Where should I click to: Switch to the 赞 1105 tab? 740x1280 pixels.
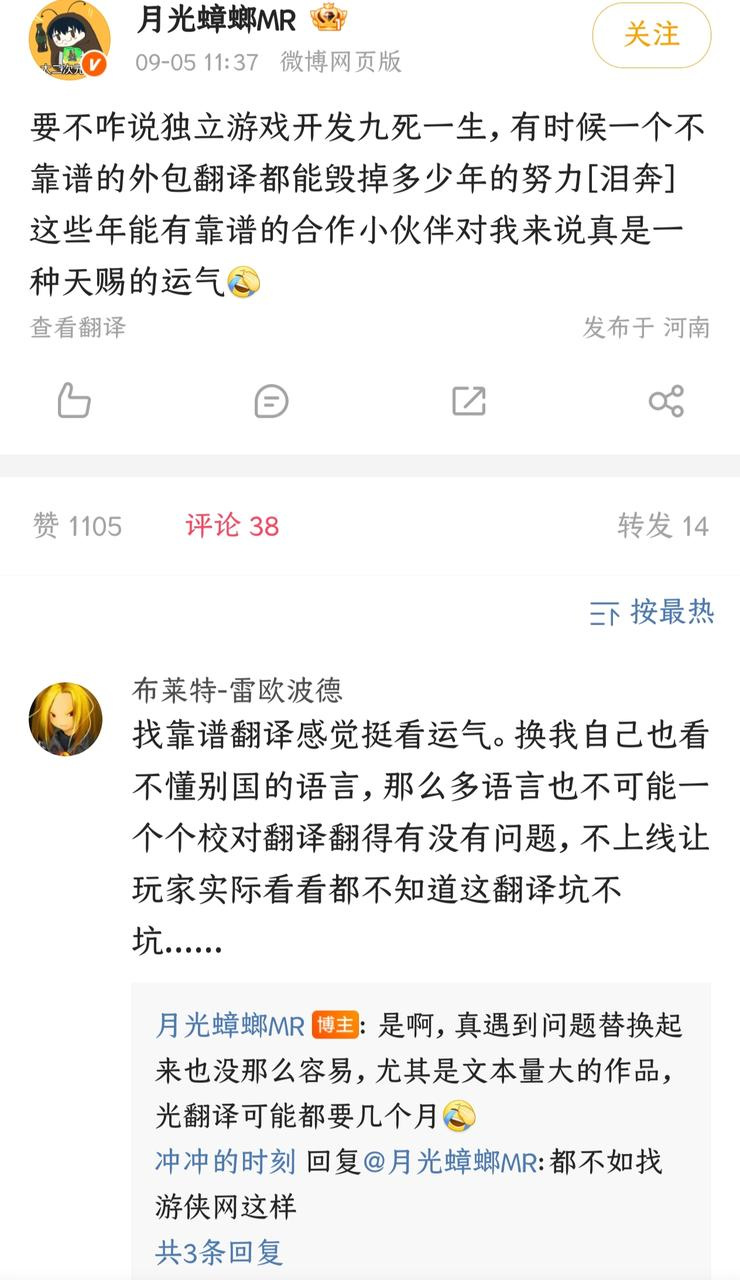[77, 526]
